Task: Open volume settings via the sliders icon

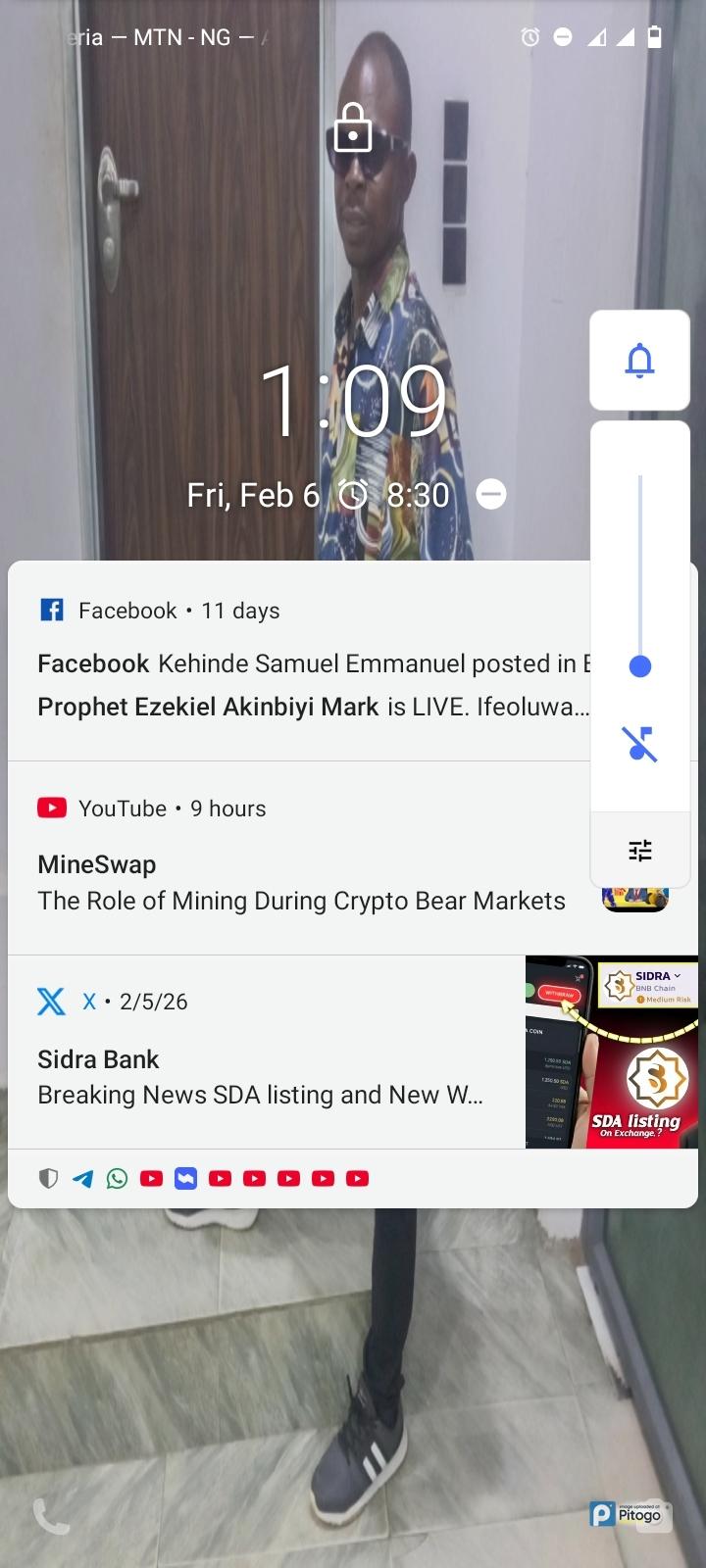Action: click(x=639, y=850)
